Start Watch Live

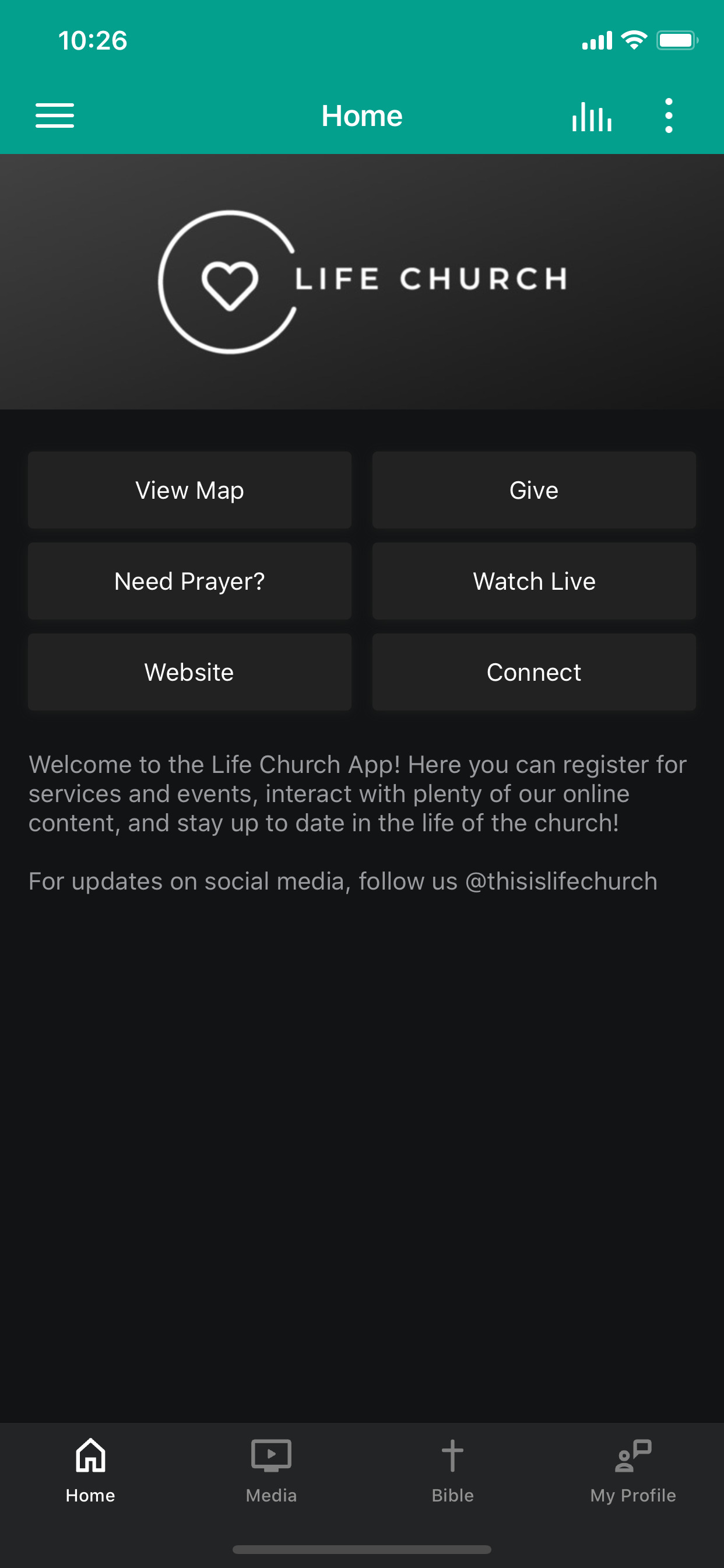[x=533, y=580]
